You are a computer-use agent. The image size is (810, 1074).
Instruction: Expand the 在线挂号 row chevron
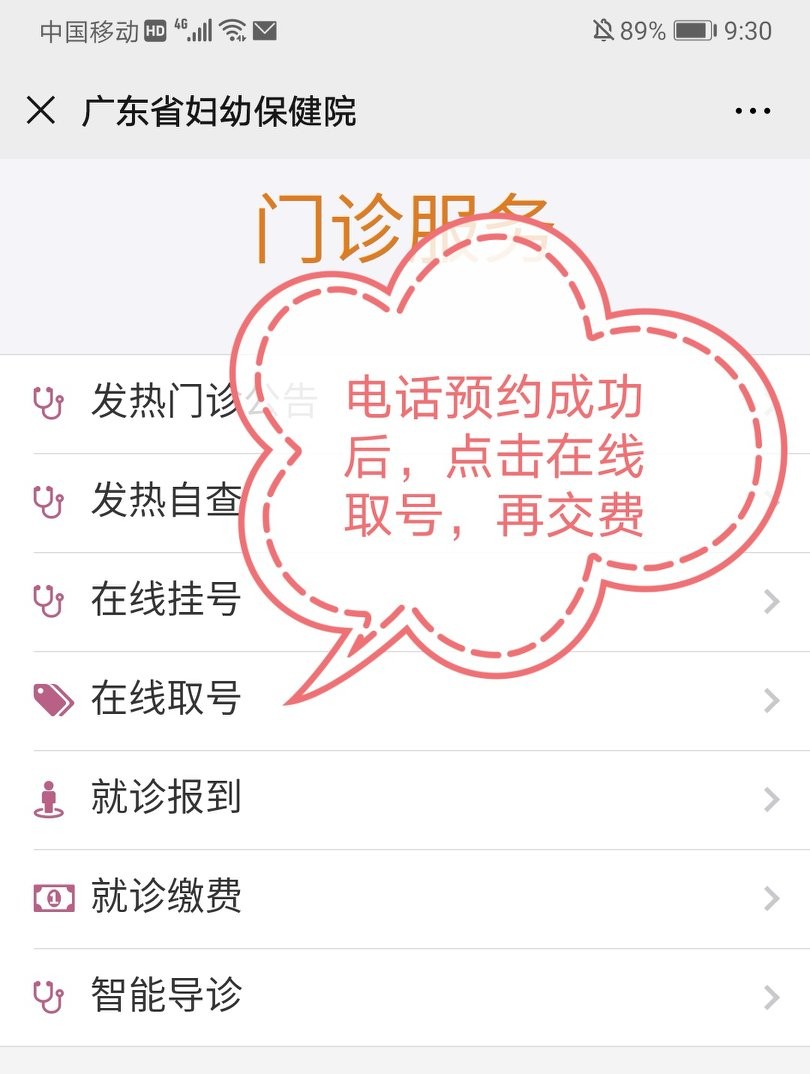769,601
